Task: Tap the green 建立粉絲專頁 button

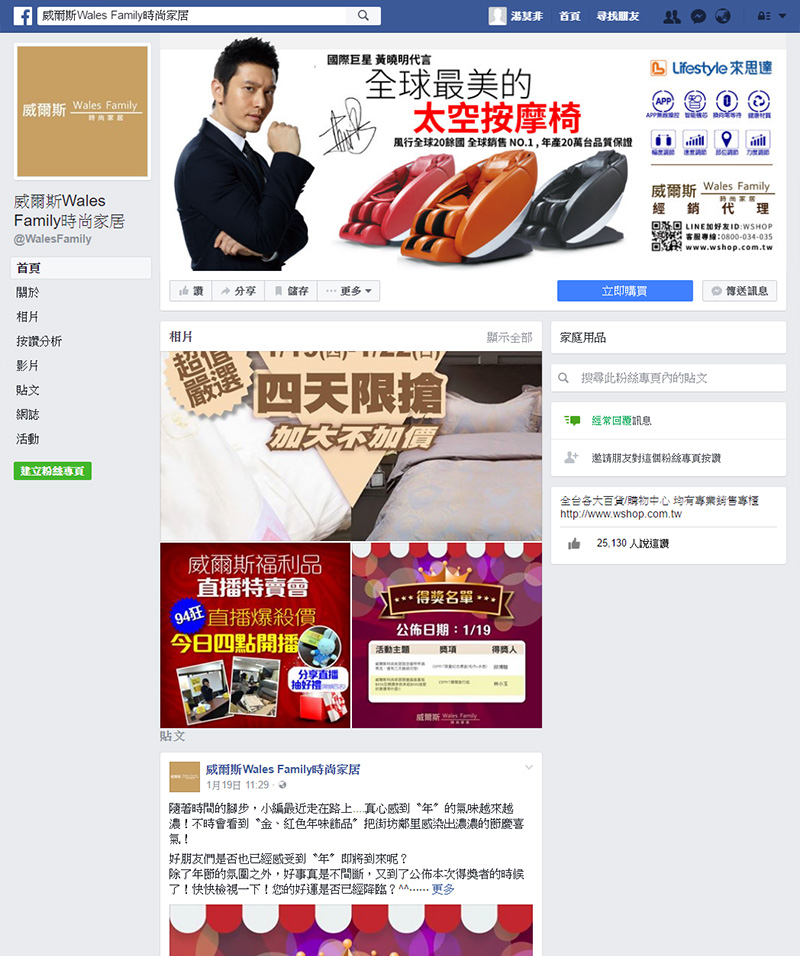Action: pyautogui.click(x=52, y=471)
